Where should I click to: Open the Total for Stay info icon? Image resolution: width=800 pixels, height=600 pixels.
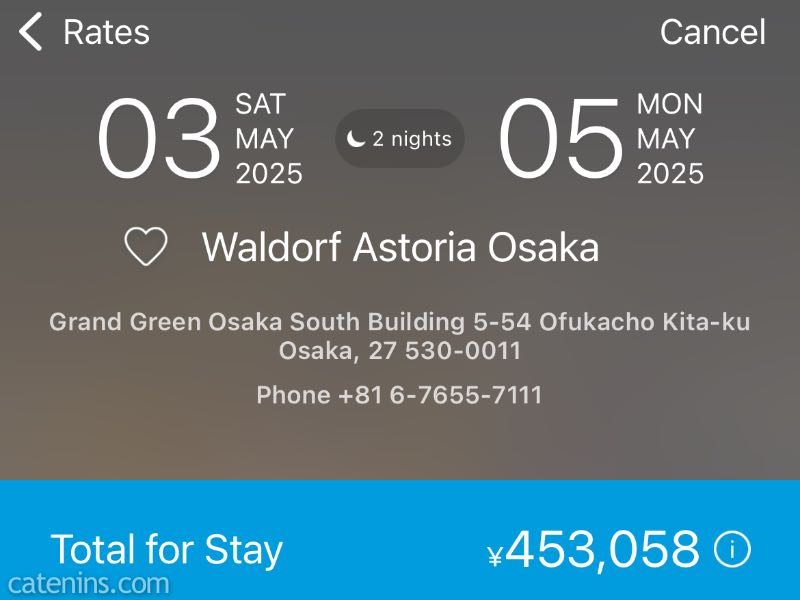732,549
